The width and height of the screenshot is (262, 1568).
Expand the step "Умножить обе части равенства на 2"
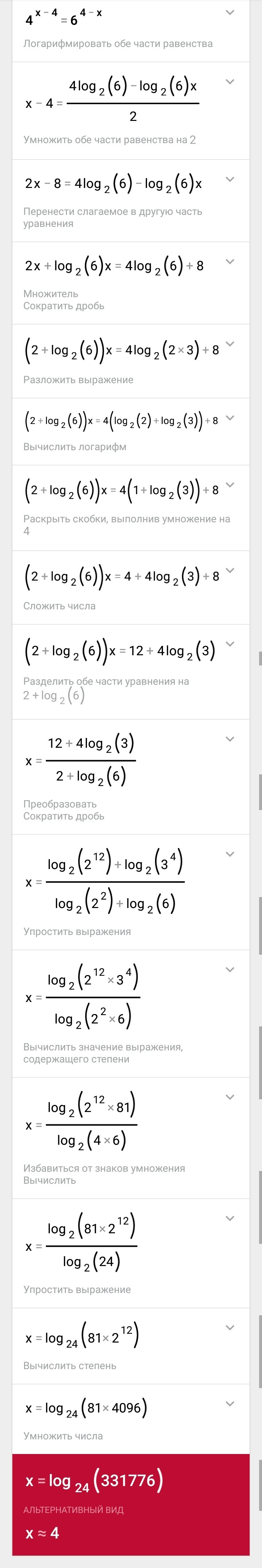click(230, 82)
